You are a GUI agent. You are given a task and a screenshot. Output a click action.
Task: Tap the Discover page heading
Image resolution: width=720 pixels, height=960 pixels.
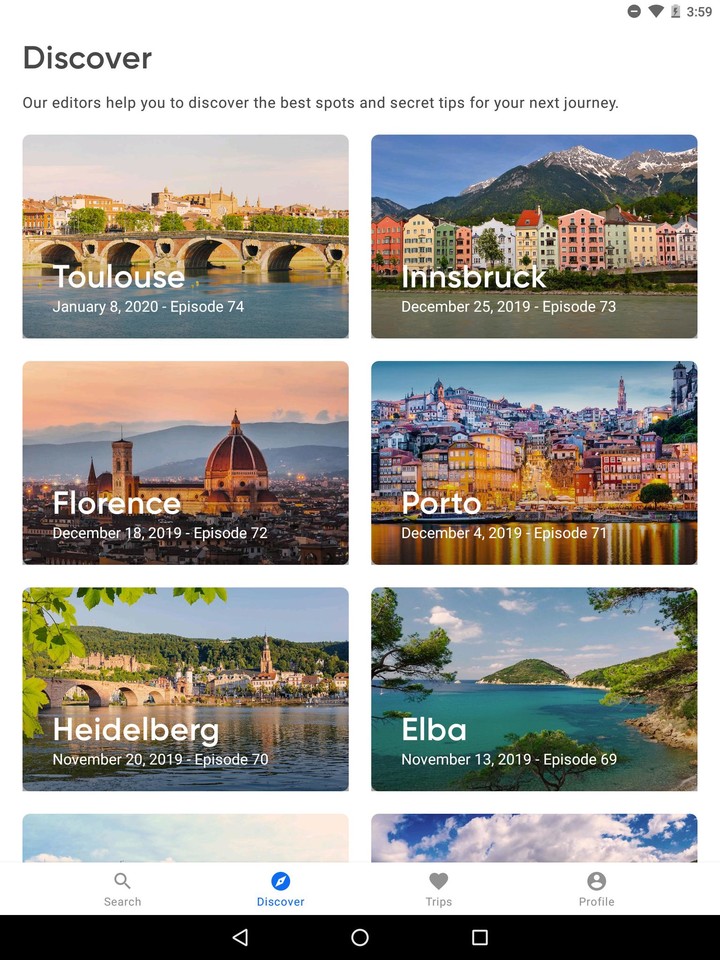[87, 58]
